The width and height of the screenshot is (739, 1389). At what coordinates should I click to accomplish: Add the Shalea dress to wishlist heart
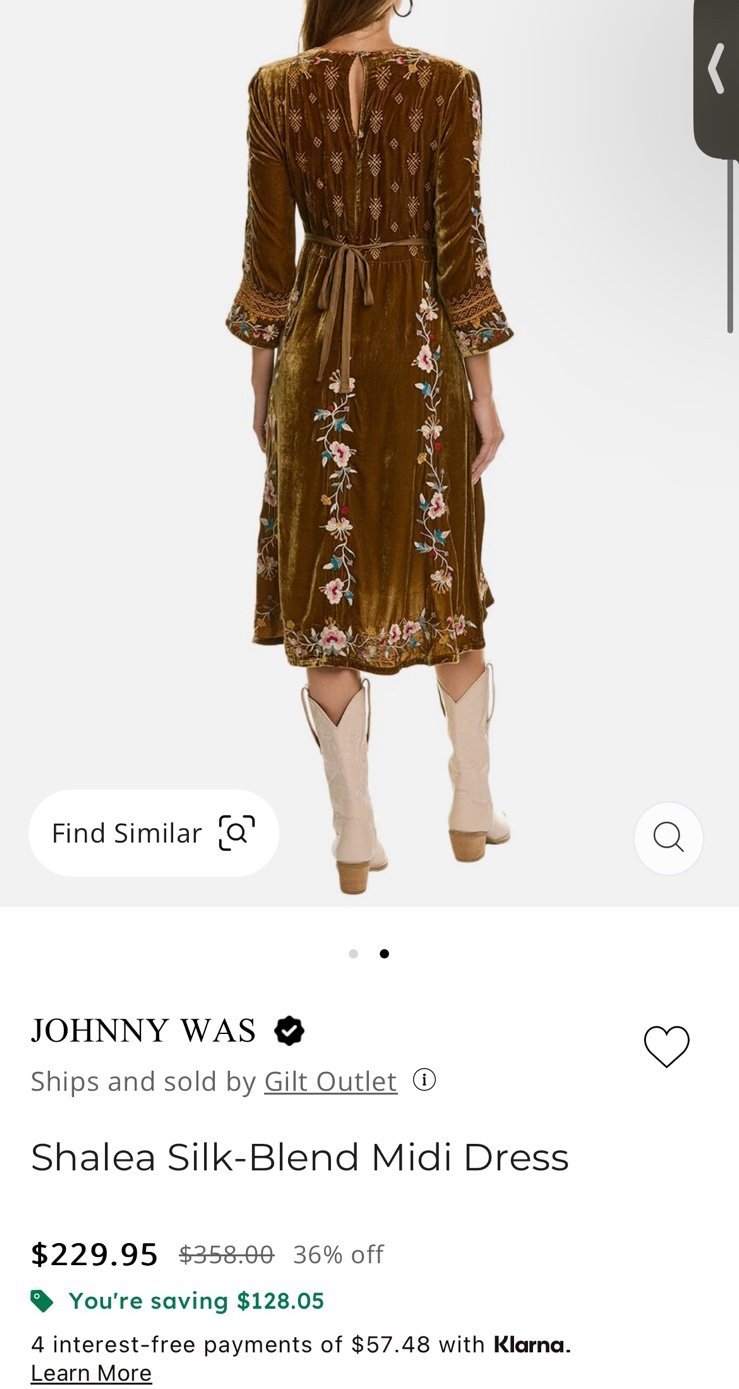click(666, 1046)
